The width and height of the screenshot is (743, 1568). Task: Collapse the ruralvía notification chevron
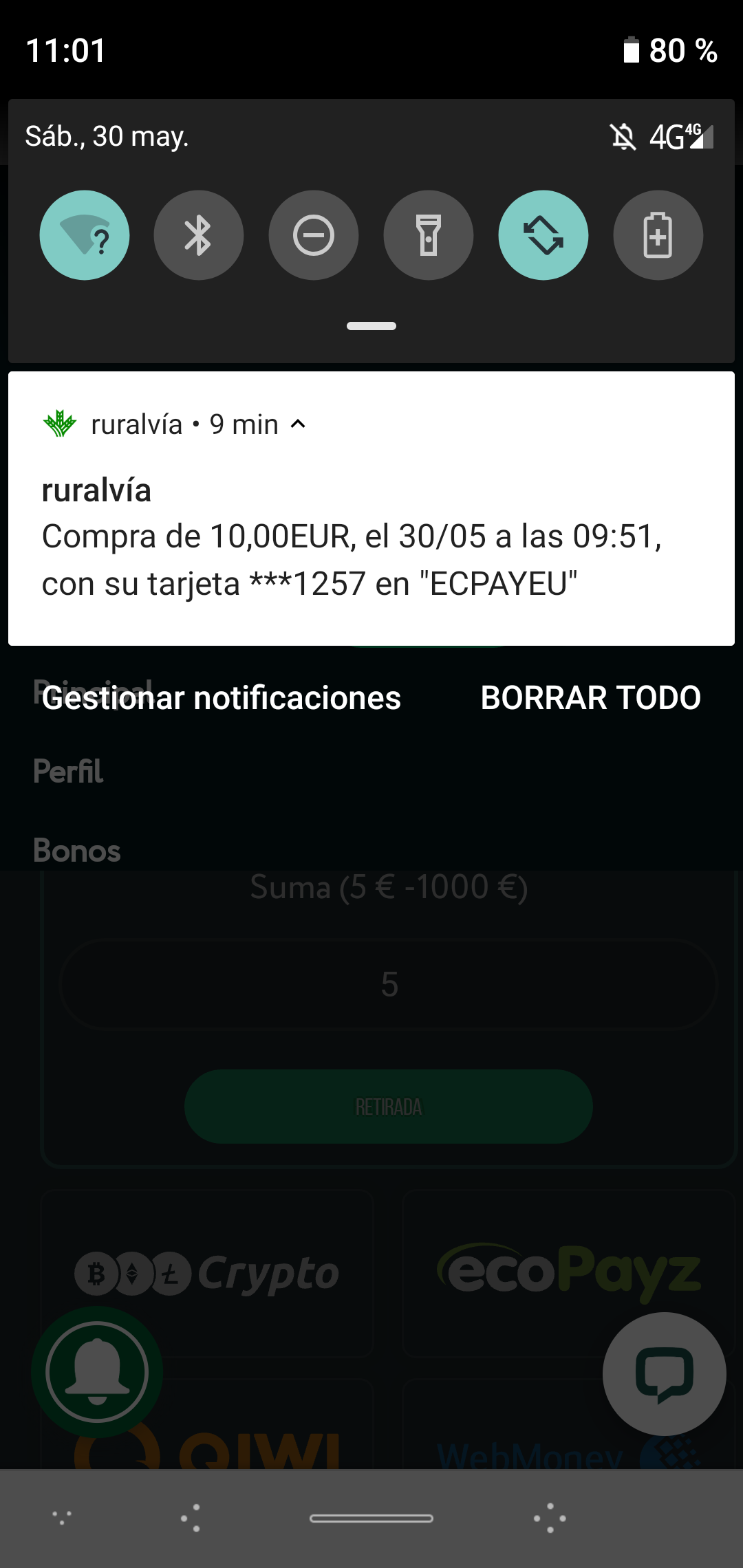299,424
